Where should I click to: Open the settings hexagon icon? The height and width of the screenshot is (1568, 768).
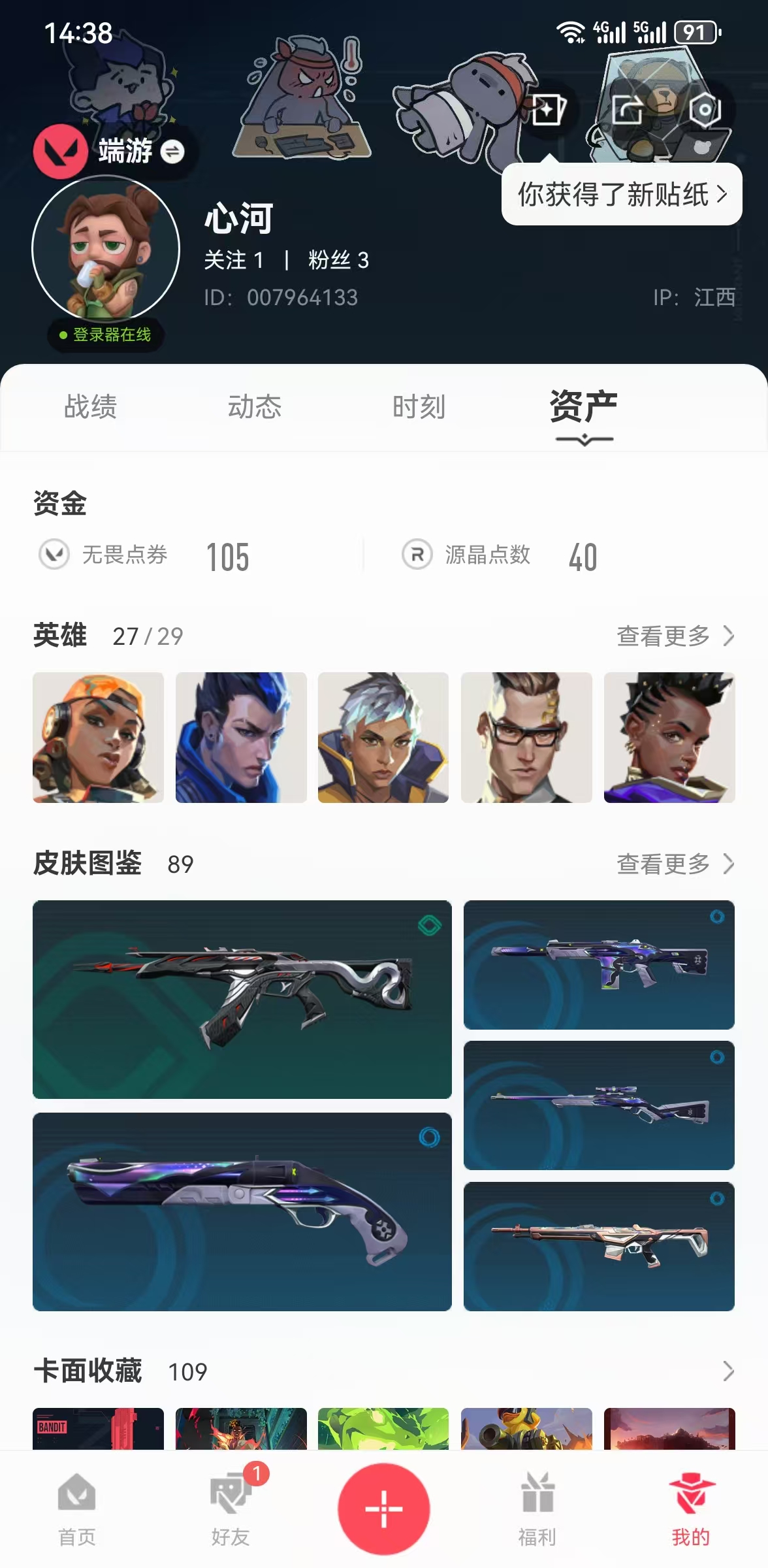point(705,109)
